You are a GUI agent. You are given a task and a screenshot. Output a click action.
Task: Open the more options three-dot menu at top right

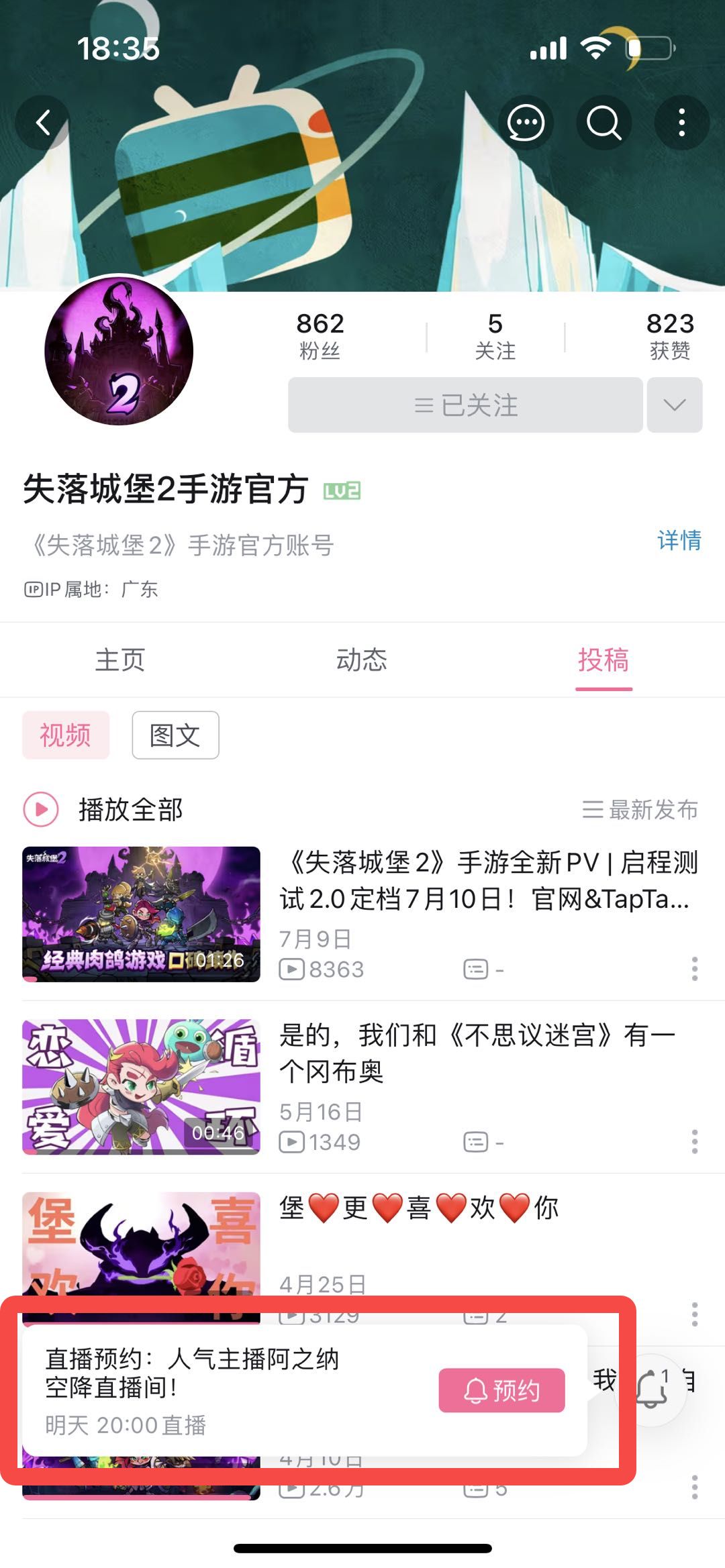680,123
